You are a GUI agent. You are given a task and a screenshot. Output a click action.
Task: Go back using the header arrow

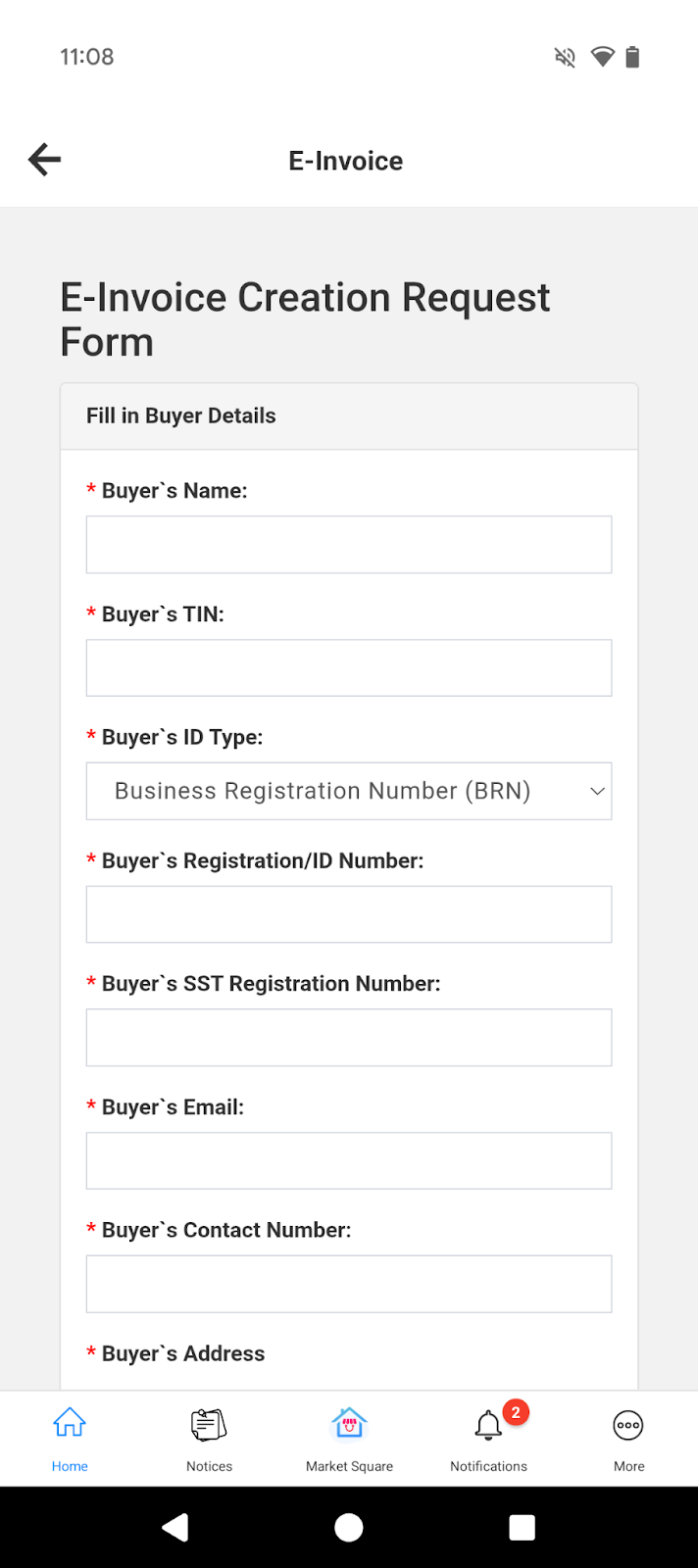[45, 160]
